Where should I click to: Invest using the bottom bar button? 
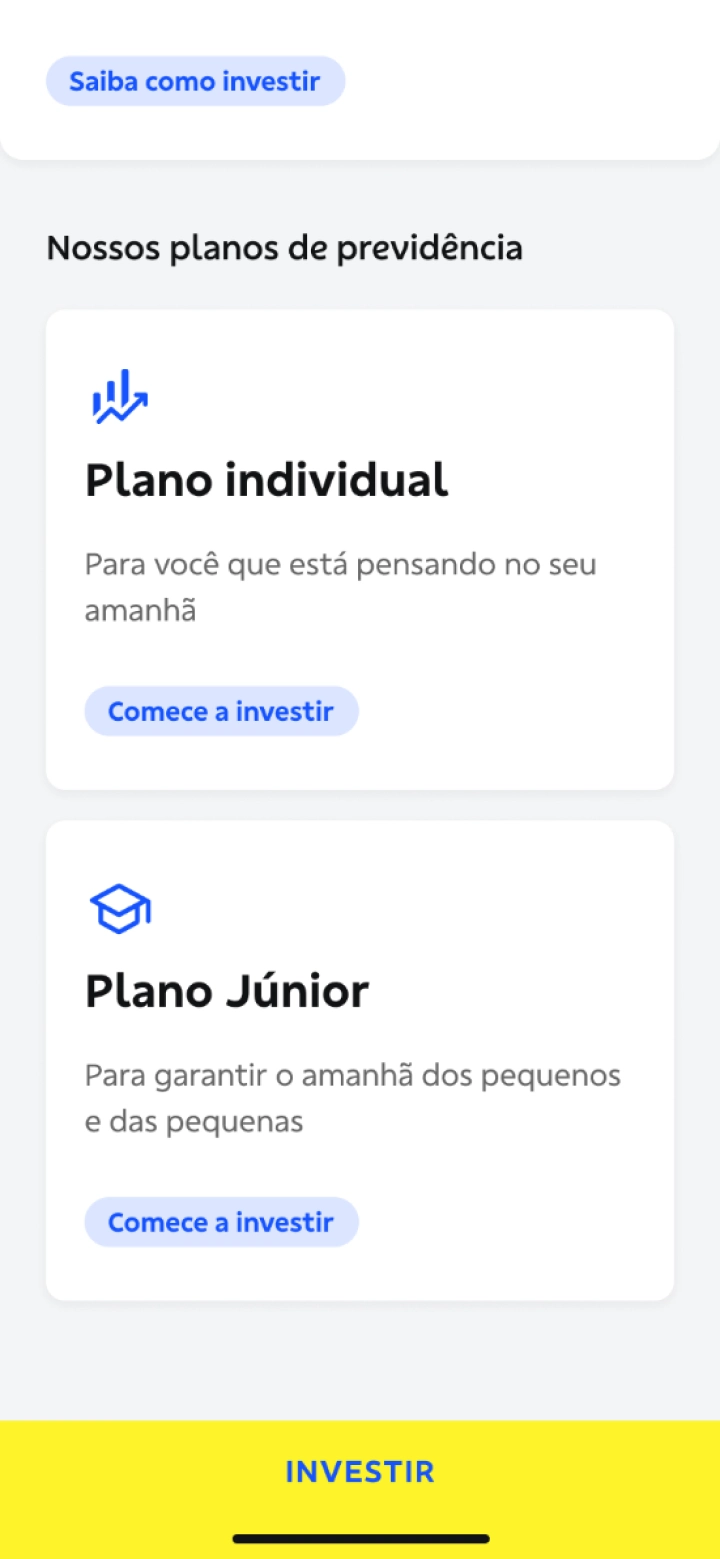coord(360,1471)
